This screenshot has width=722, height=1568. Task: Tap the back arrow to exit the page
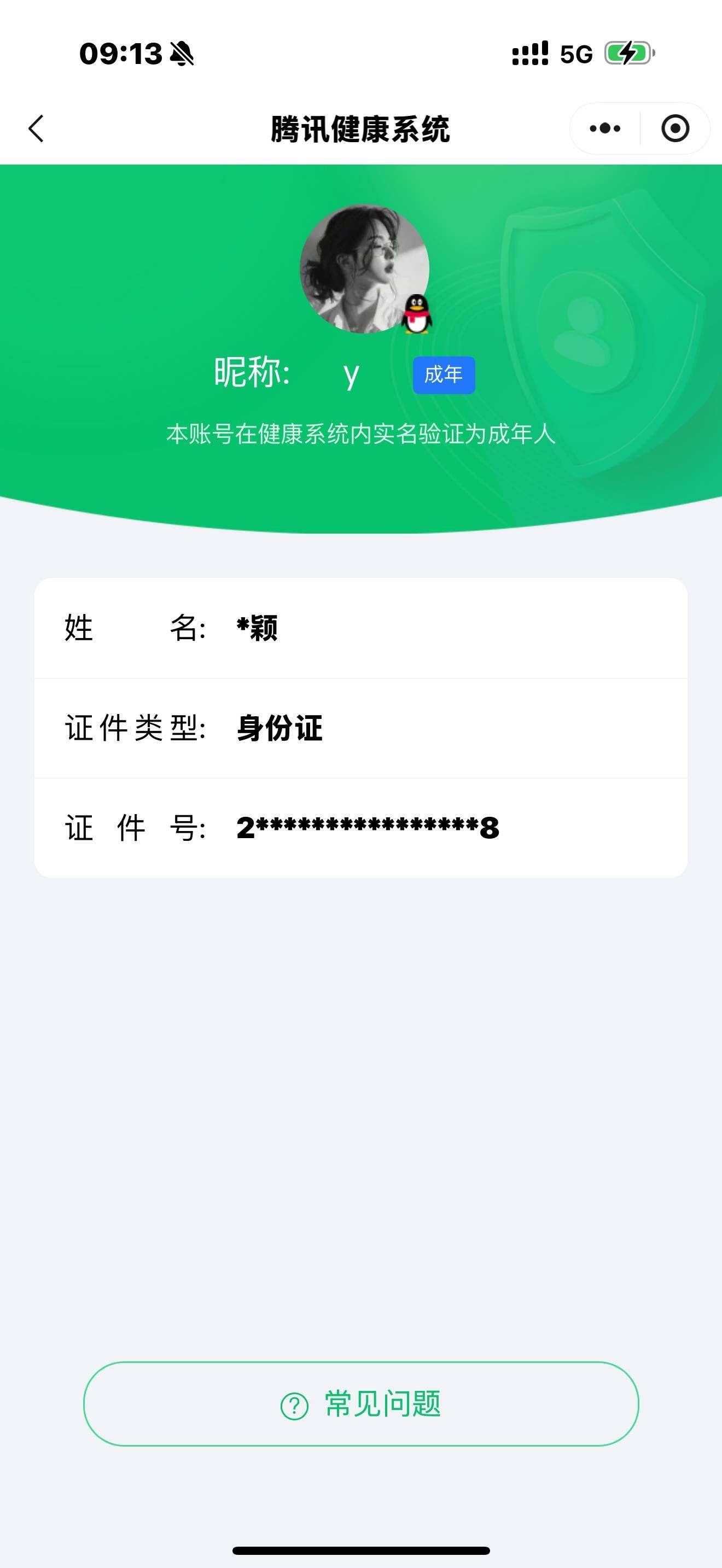[36, 128]
